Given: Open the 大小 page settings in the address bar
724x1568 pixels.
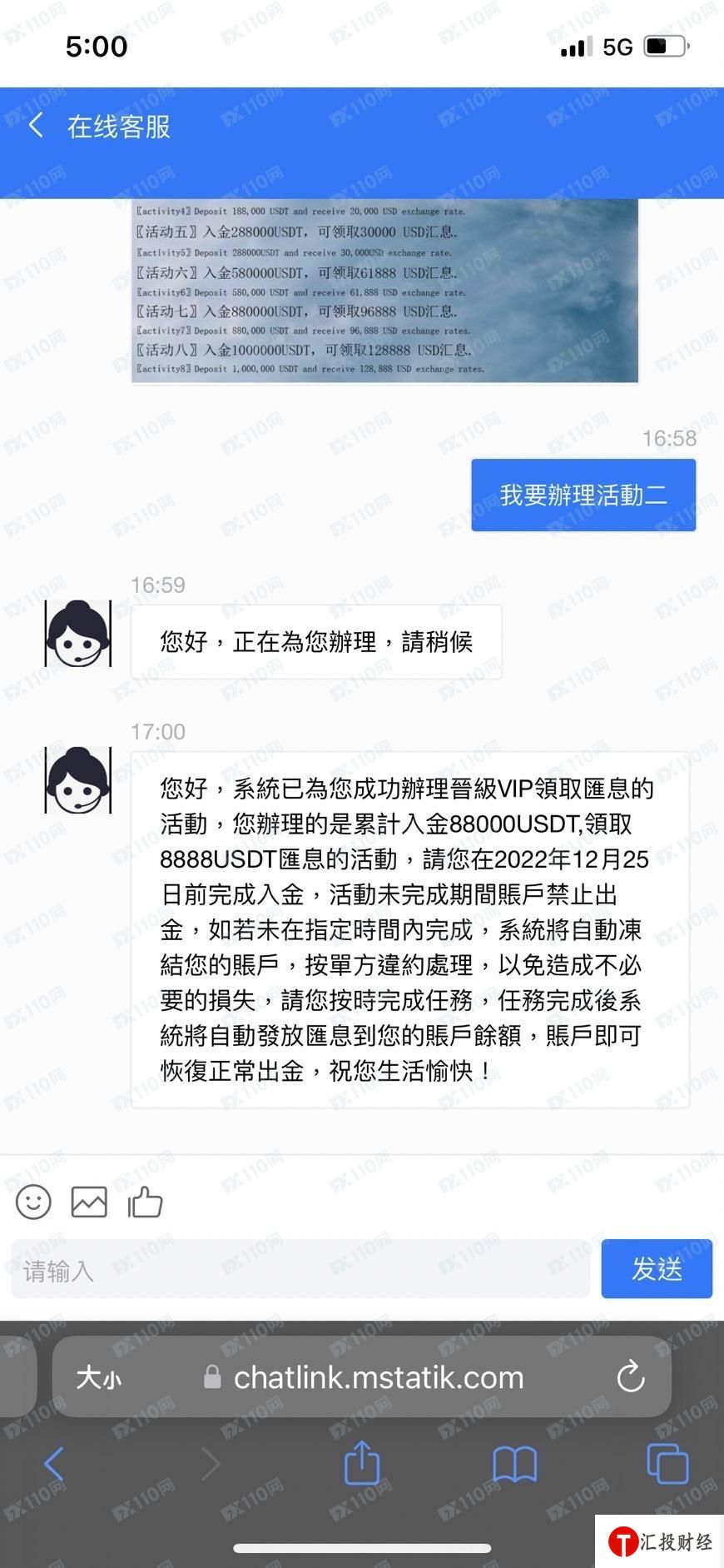Looking at the screenshot, I should 99,1377.
